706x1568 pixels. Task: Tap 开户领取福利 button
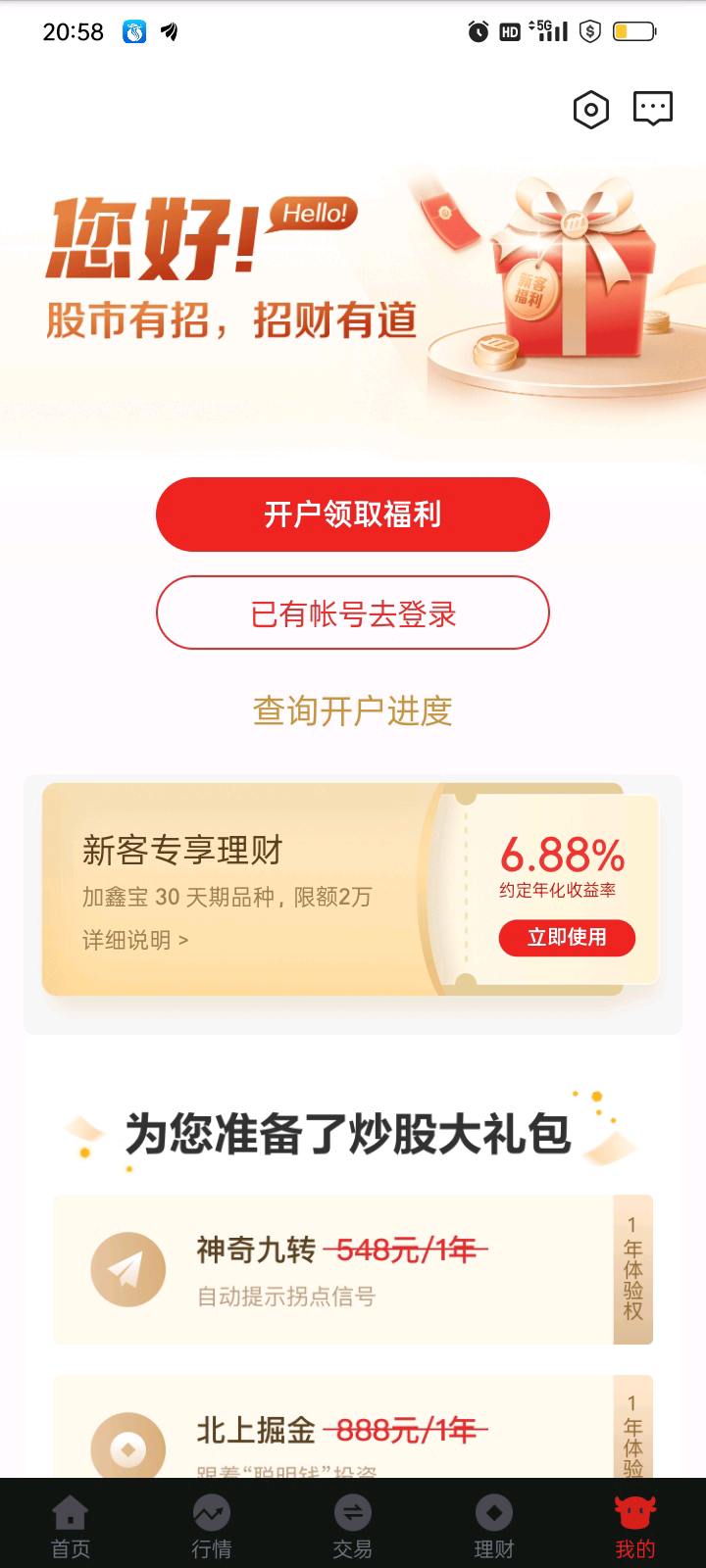pos(352,514)
